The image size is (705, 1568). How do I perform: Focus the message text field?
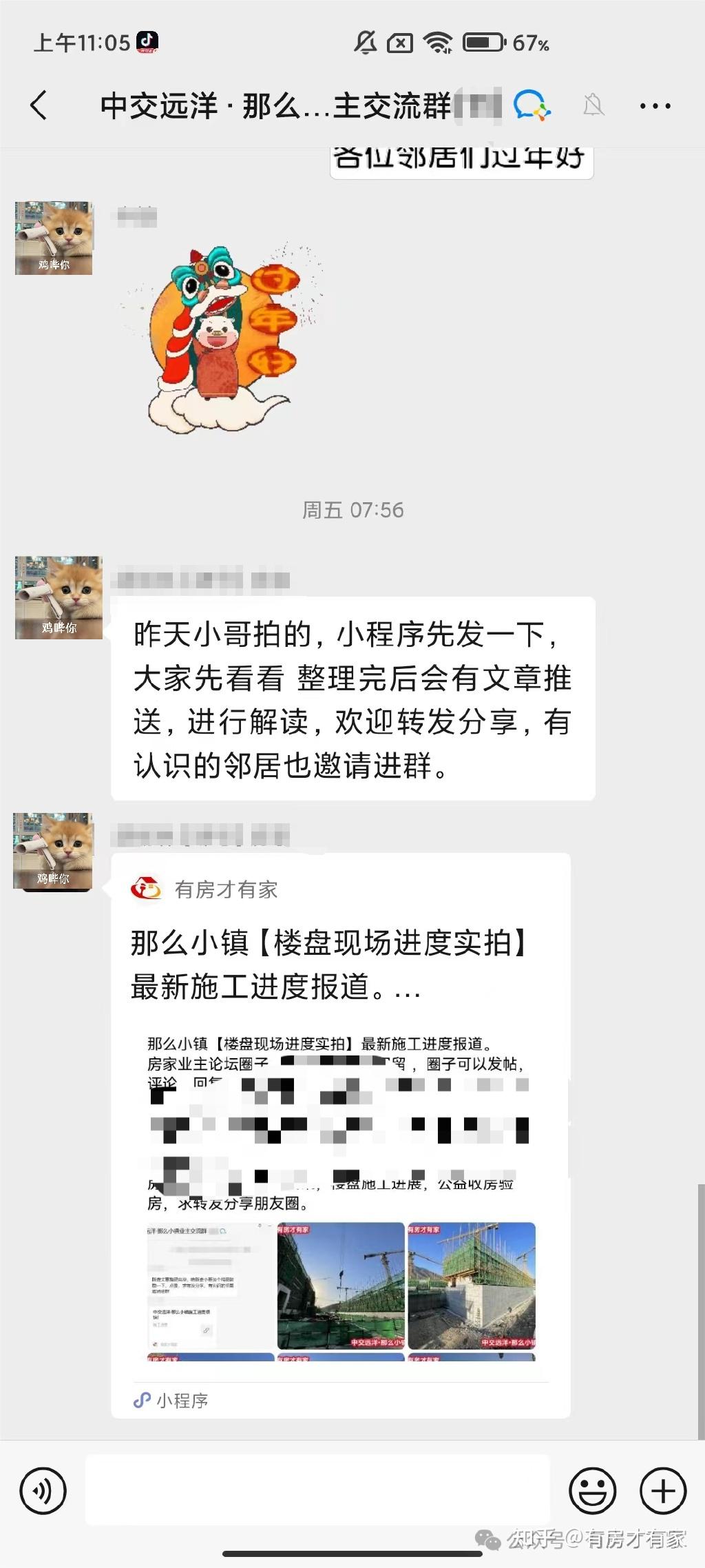pyautogui.click(x=317, y=1490)
